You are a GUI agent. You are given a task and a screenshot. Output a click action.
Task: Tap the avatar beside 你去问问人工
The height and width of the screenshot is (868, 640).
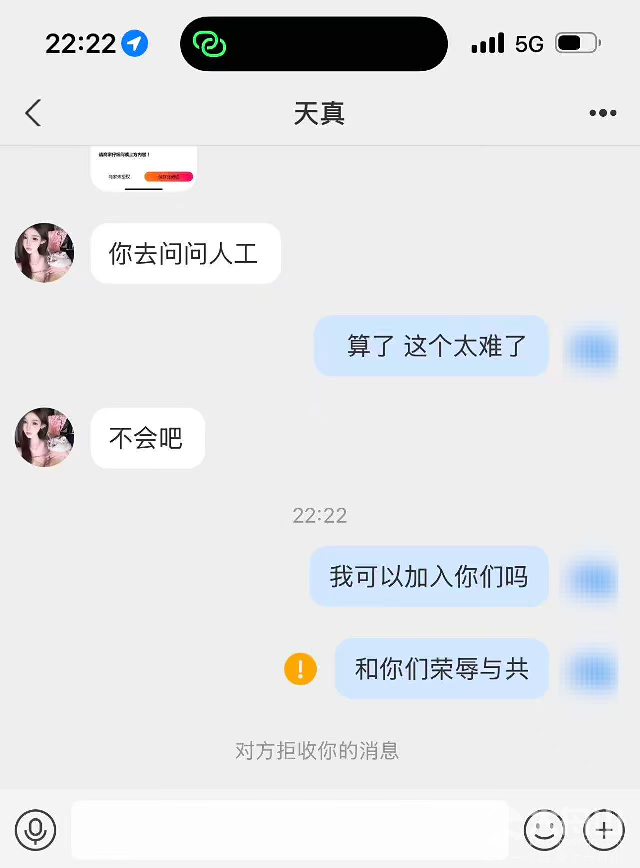pyautogui.click(x=45, y=253)
